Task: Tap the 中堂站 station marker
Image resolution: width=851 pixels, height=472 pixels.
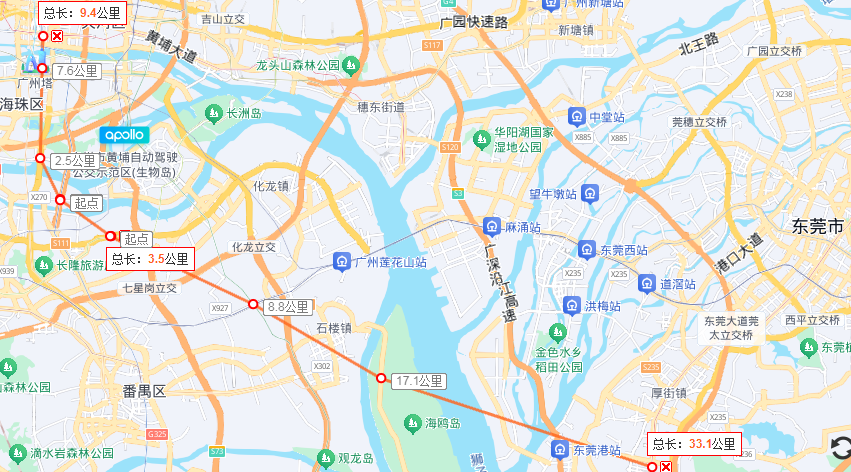Action: click(577, 116)
